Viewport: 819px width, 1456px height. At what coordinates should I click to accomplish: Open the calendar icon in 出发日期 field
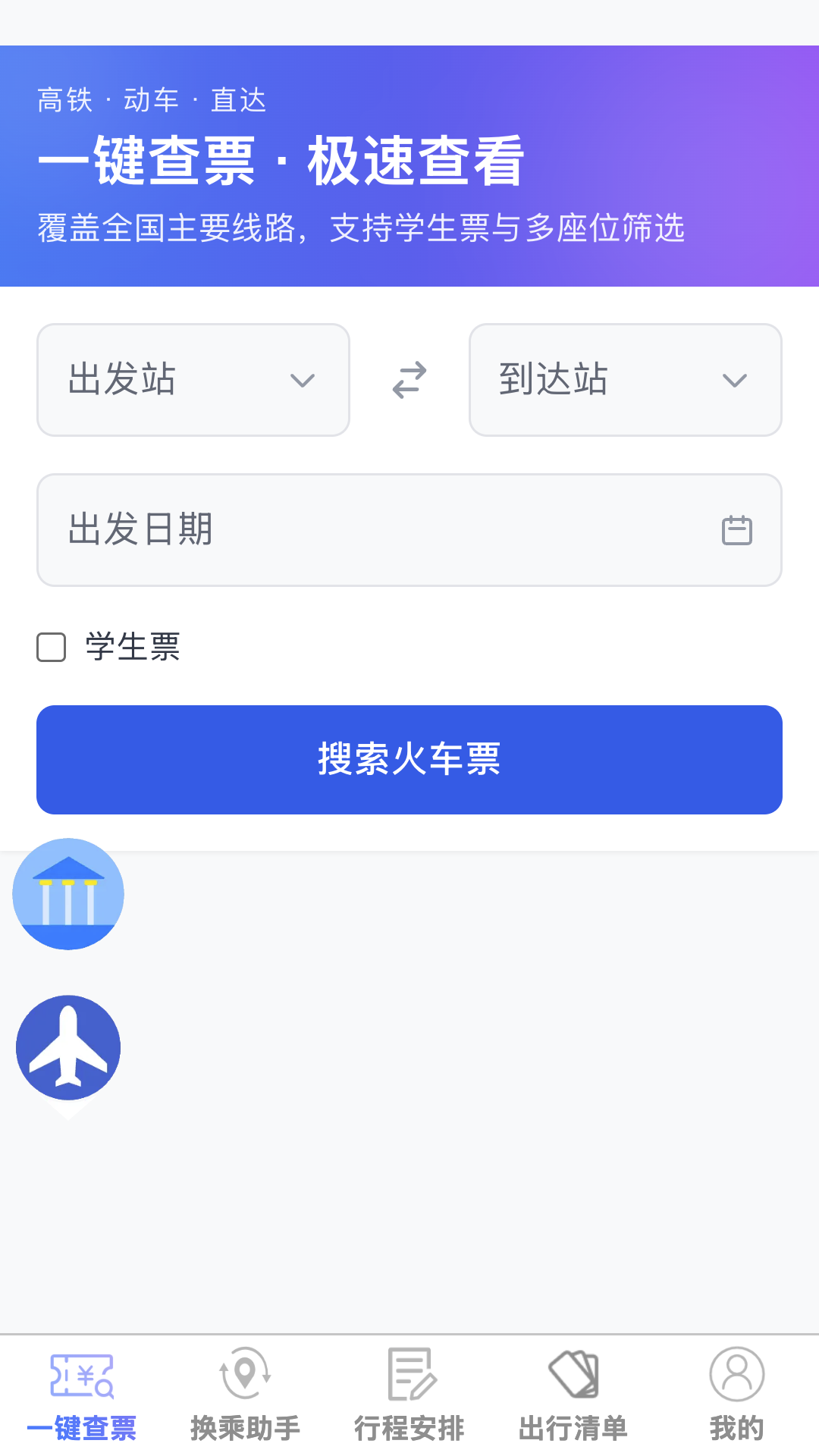click(x=736, y=529)
